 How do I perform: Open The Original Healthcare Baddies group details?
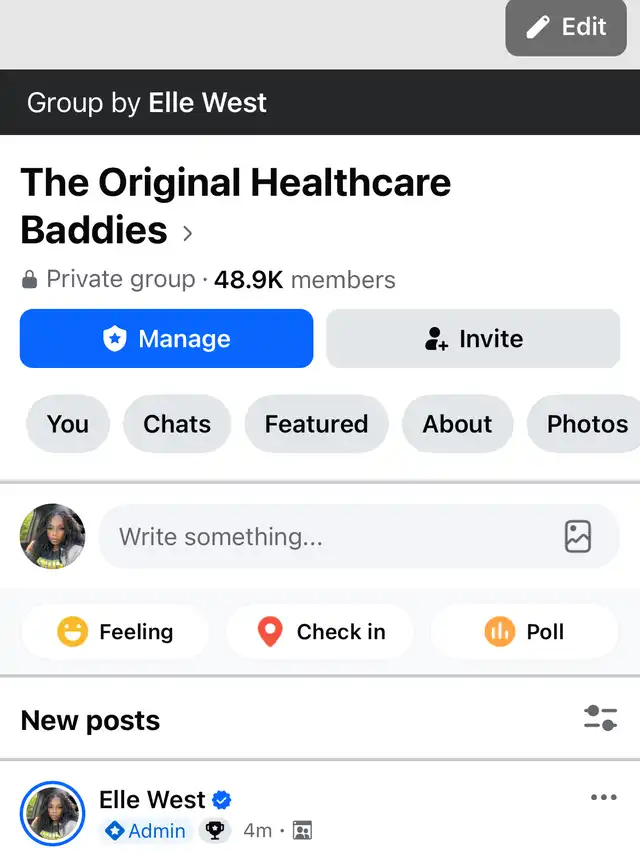tap(235, 206)
